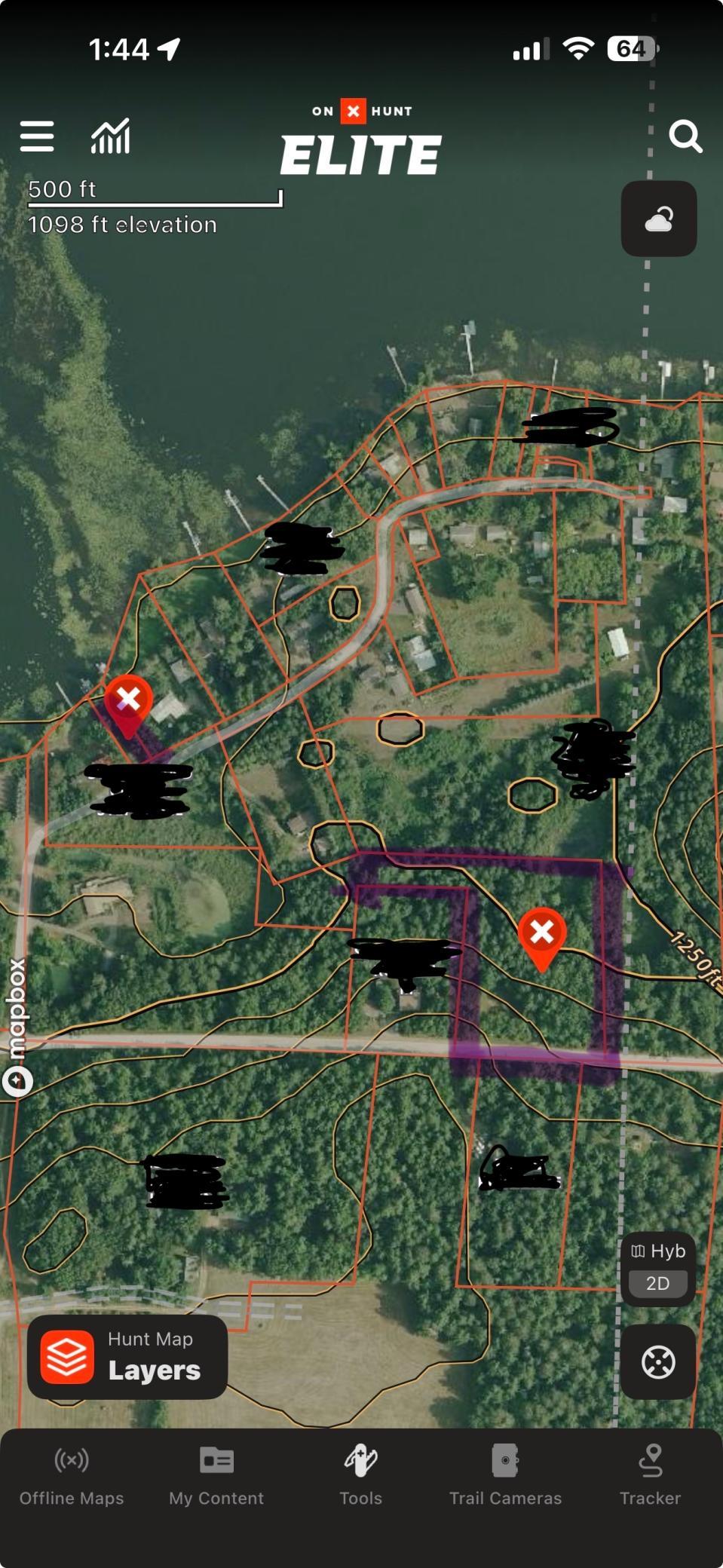The height and width of the screenshot is (1568, 723).
Task: Open the map search
Action: pos(685,136)
